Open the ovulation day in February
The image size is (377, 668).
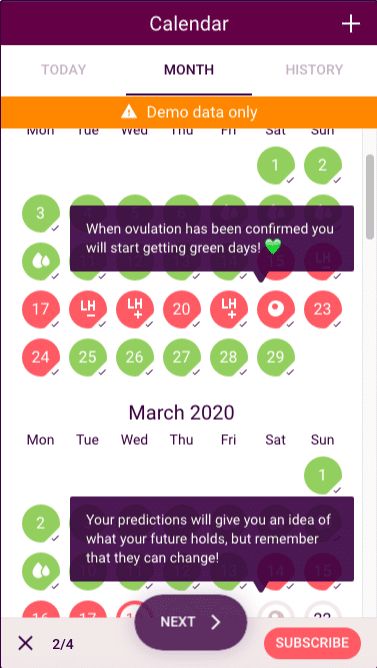pyautogui.click(x=276, y=309)
